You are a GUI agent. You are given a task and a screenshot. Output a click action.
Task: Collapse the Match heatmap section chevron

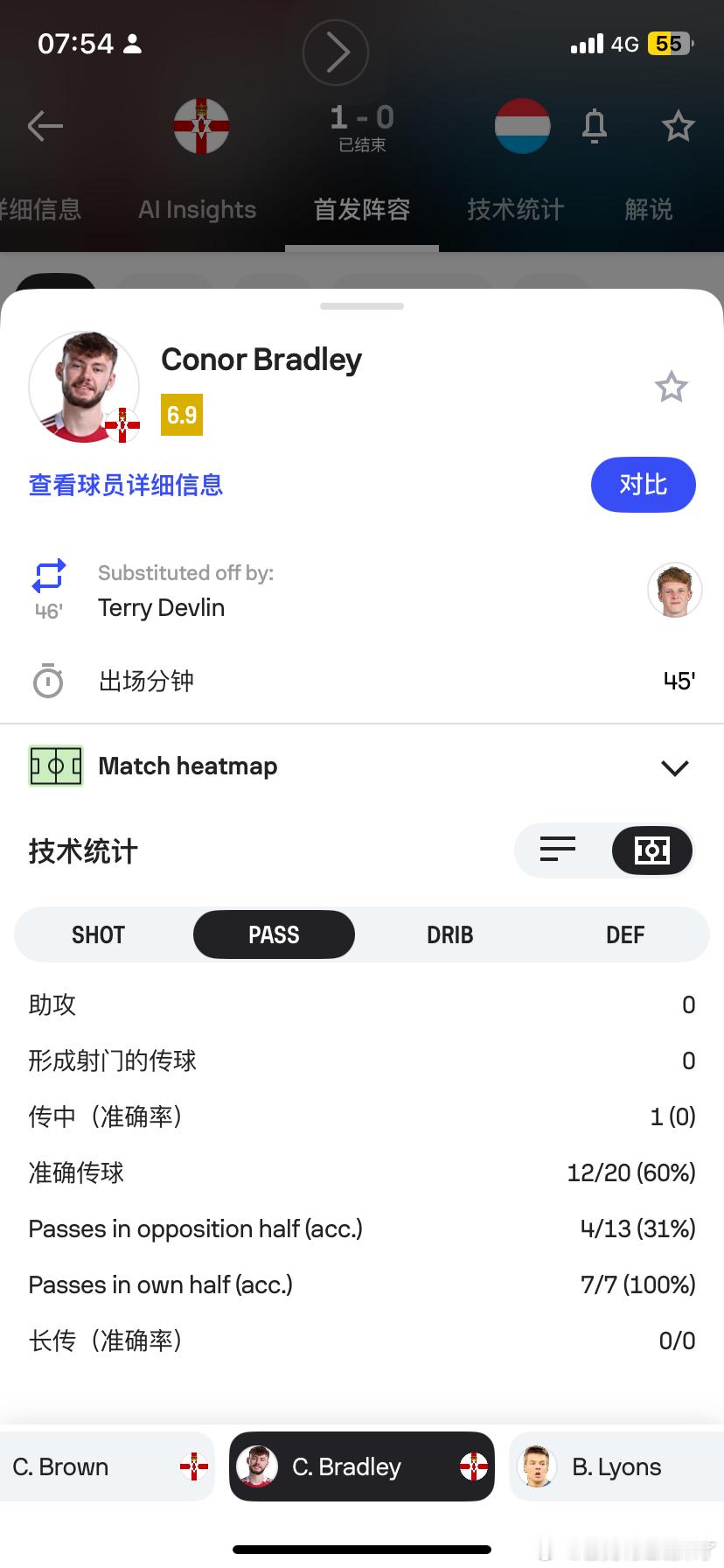pos(674,767)
